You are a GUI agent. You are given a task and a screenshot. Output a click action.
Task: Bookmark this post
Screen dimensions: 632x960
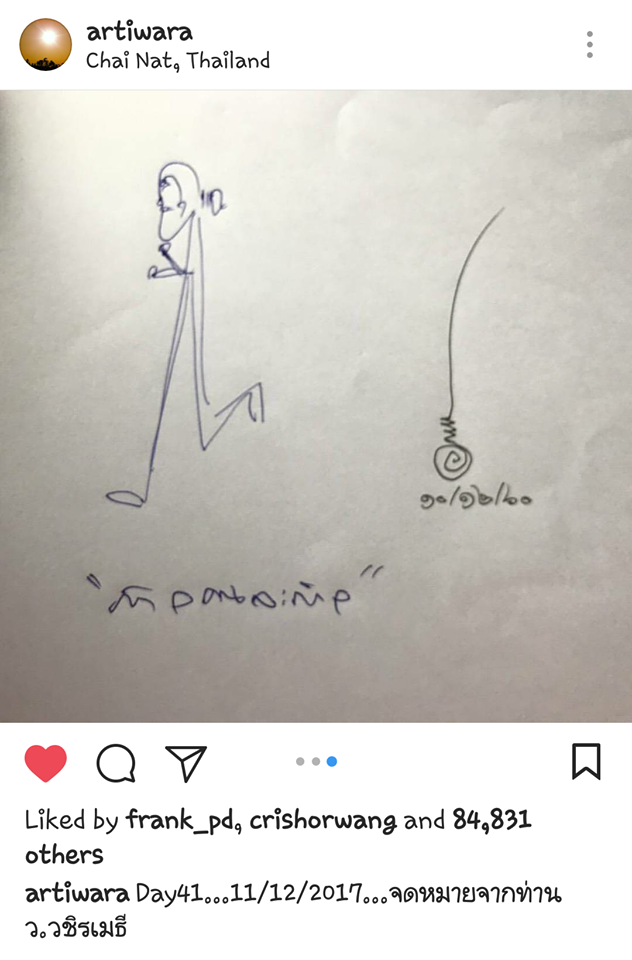pos(586,762)
